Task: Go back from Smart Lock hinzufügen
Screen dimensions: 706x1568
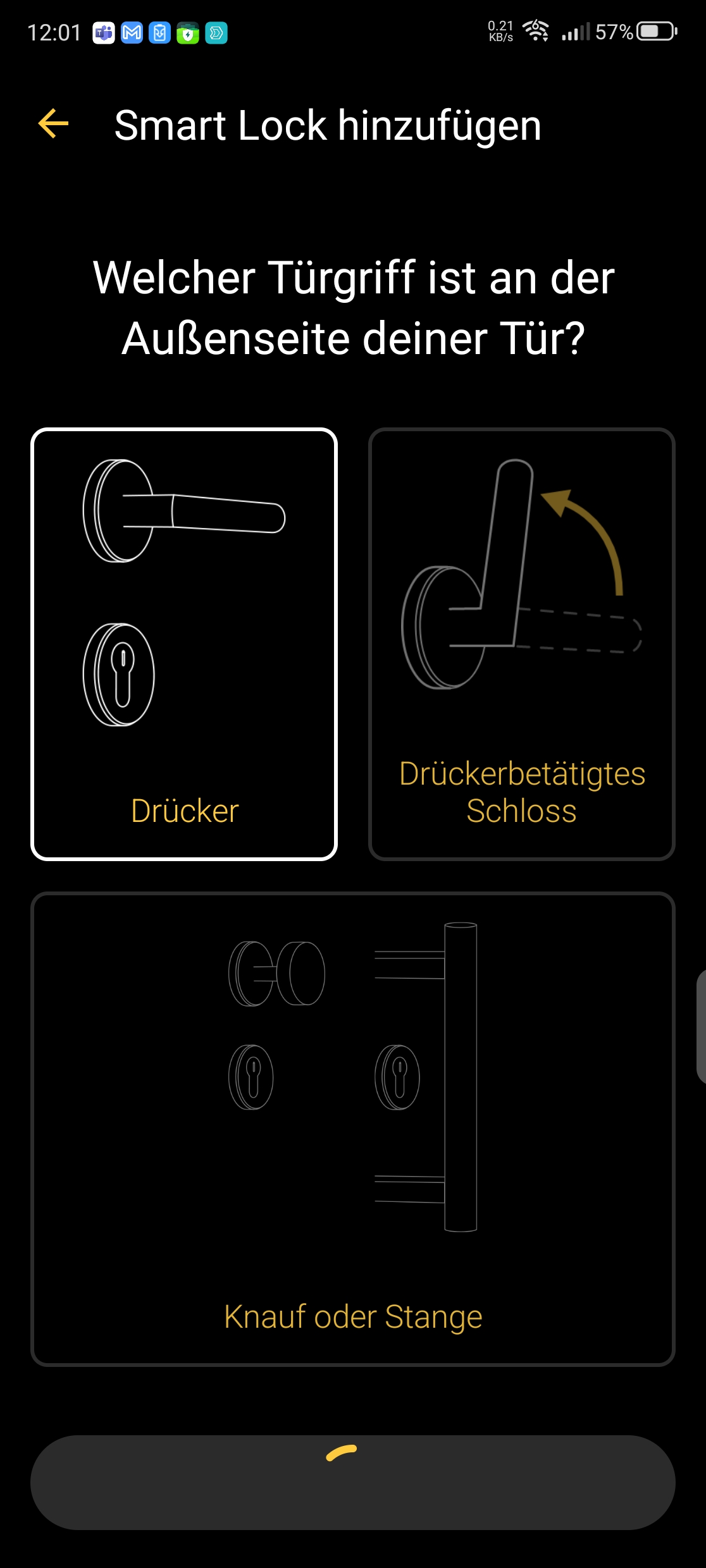Action: click(x=53, y=123)
